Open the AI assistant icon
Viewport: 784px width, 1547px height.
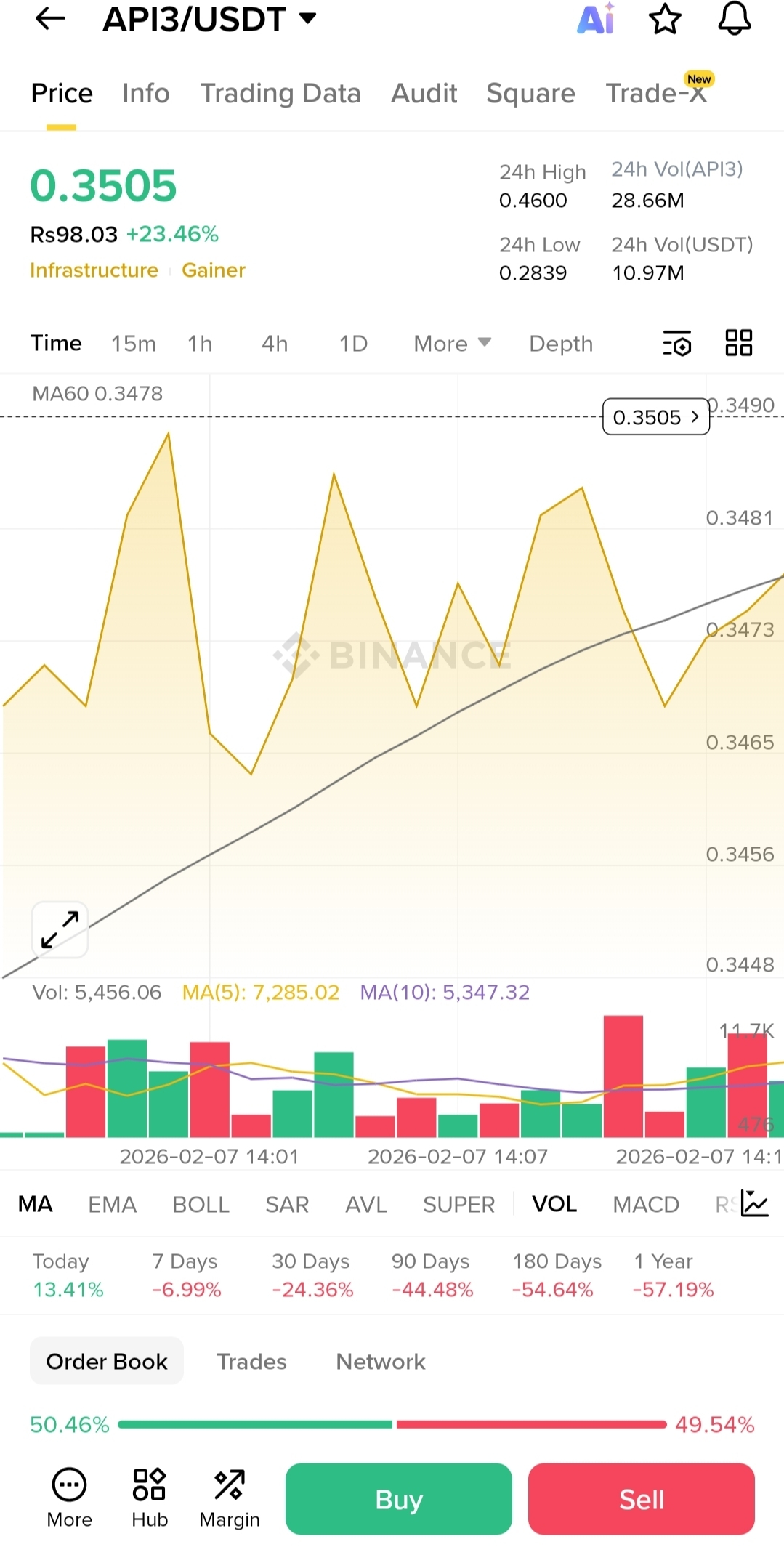pyautogui.click(x=596, y=19)
